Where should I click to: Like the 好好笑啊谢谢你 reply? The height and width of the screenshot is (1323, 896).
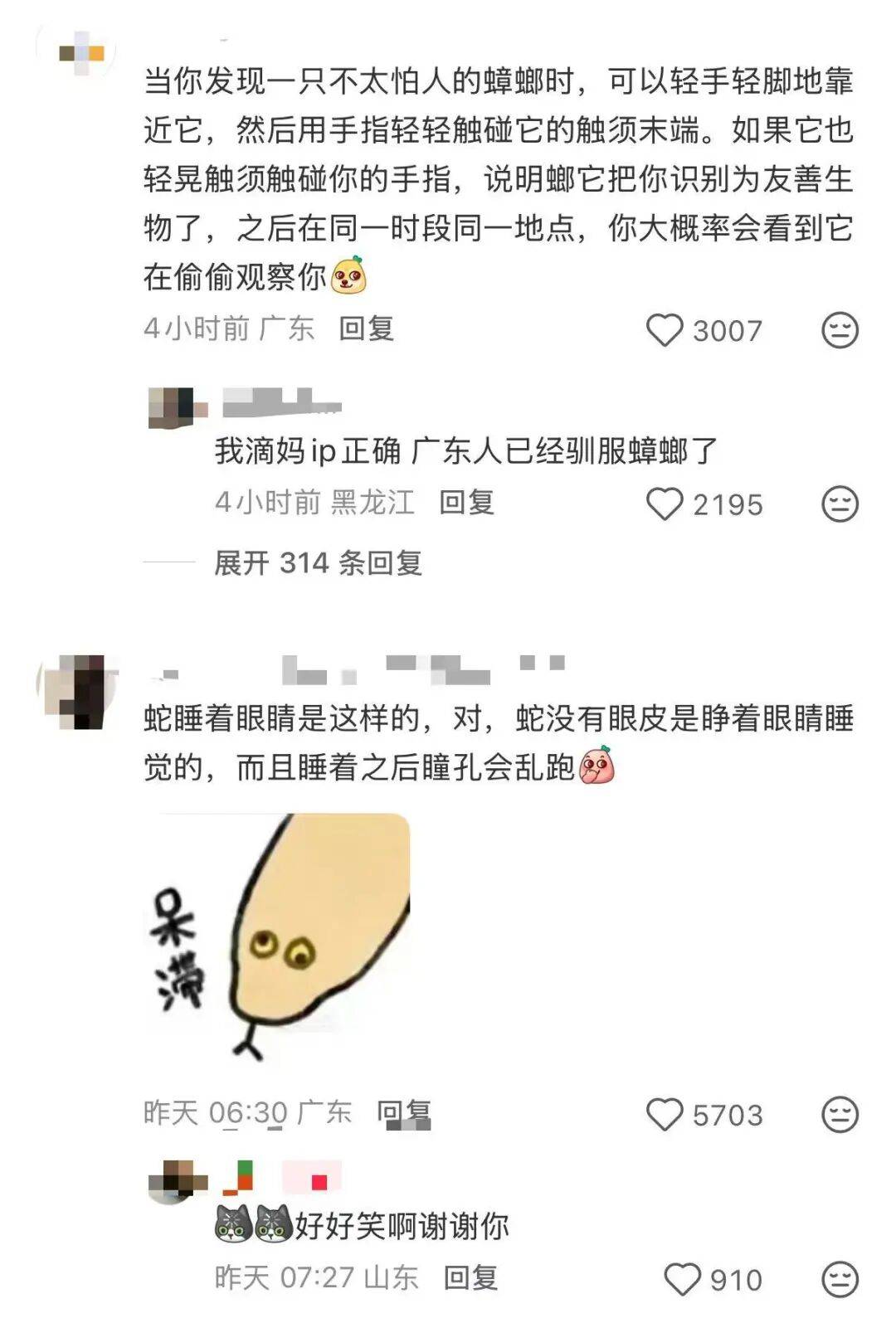point(683,1279)
